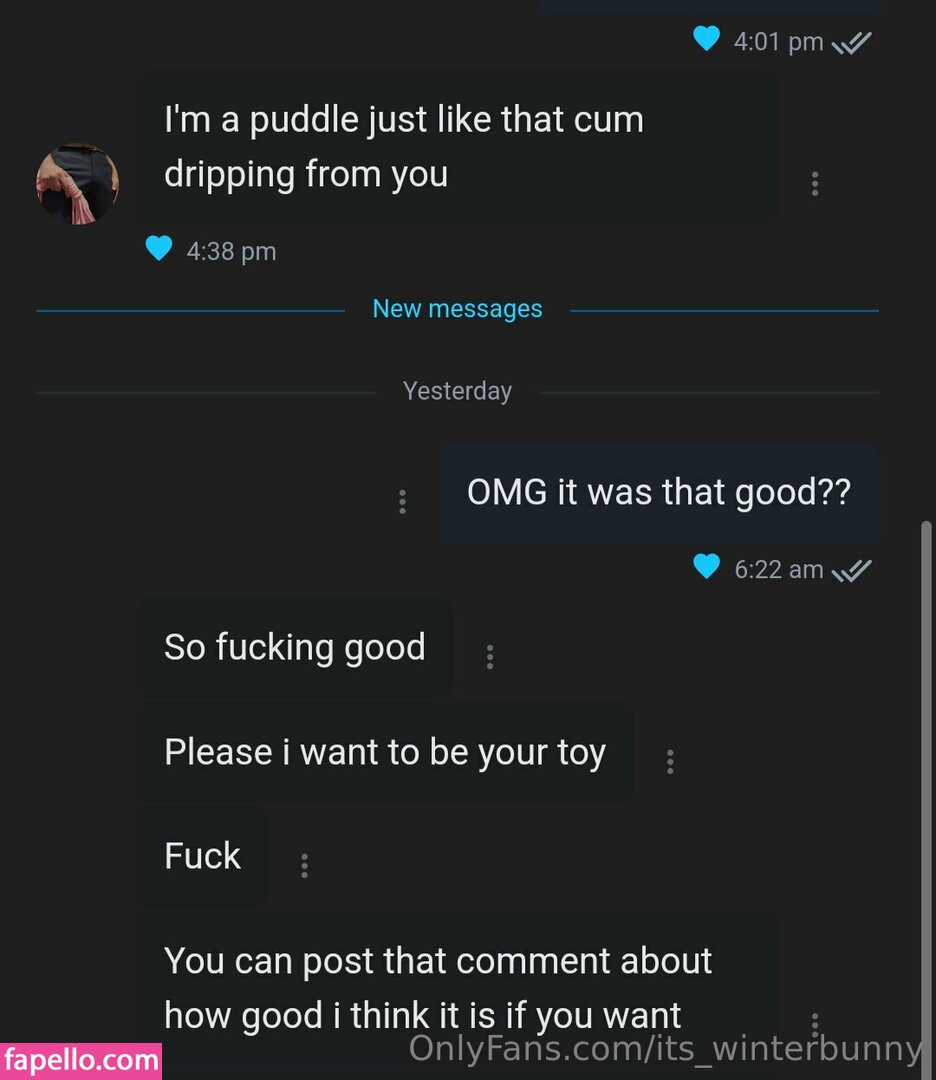Tap the heart beside the 4:38 pm timestamp
The height and width of the screenshot is (1080, 936).
click(159, 248)
